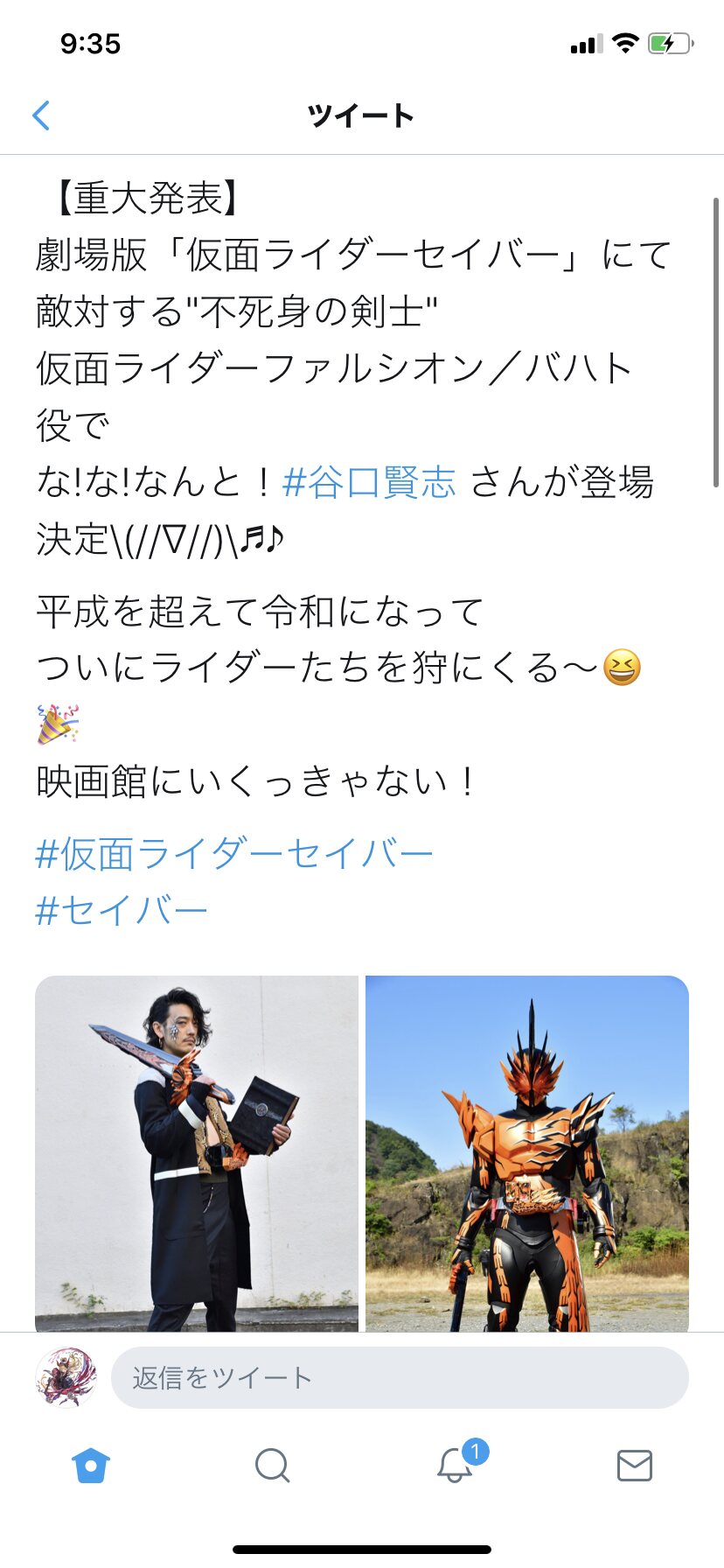
Task: Switch to the Home tab
Action: [91, 1465]
